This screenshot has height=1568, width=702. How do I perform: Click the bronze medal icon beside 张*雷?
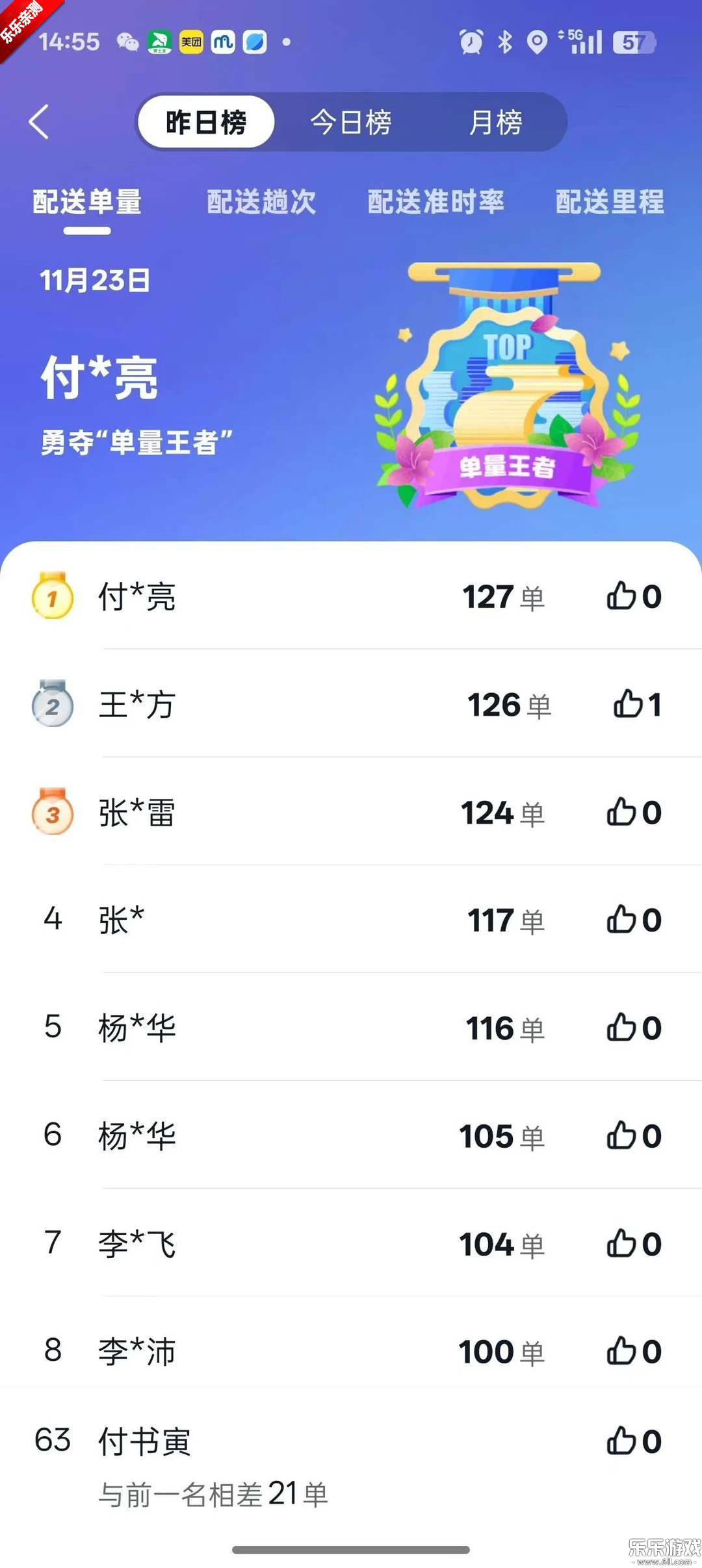[52, 813]
